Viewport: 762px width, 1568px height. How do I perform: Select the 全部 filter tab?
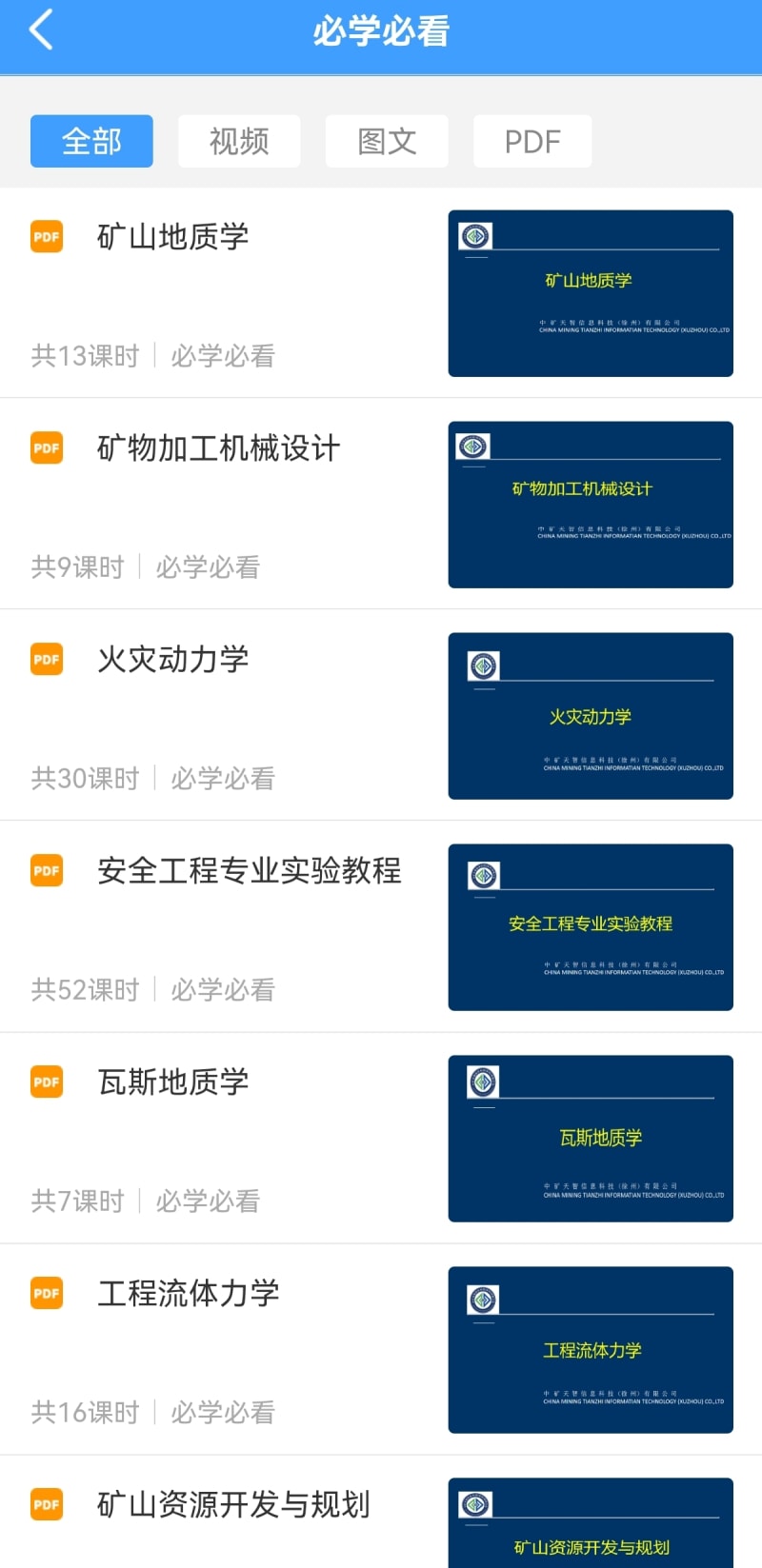(91, 142)
